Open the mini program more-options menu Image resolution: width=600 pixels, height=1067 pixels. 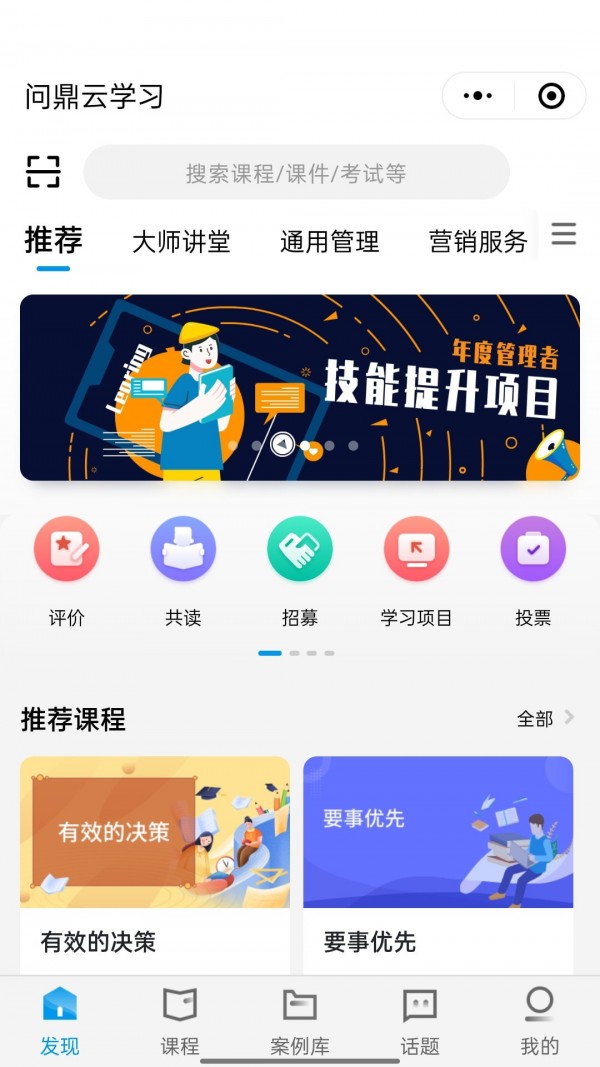478,96
